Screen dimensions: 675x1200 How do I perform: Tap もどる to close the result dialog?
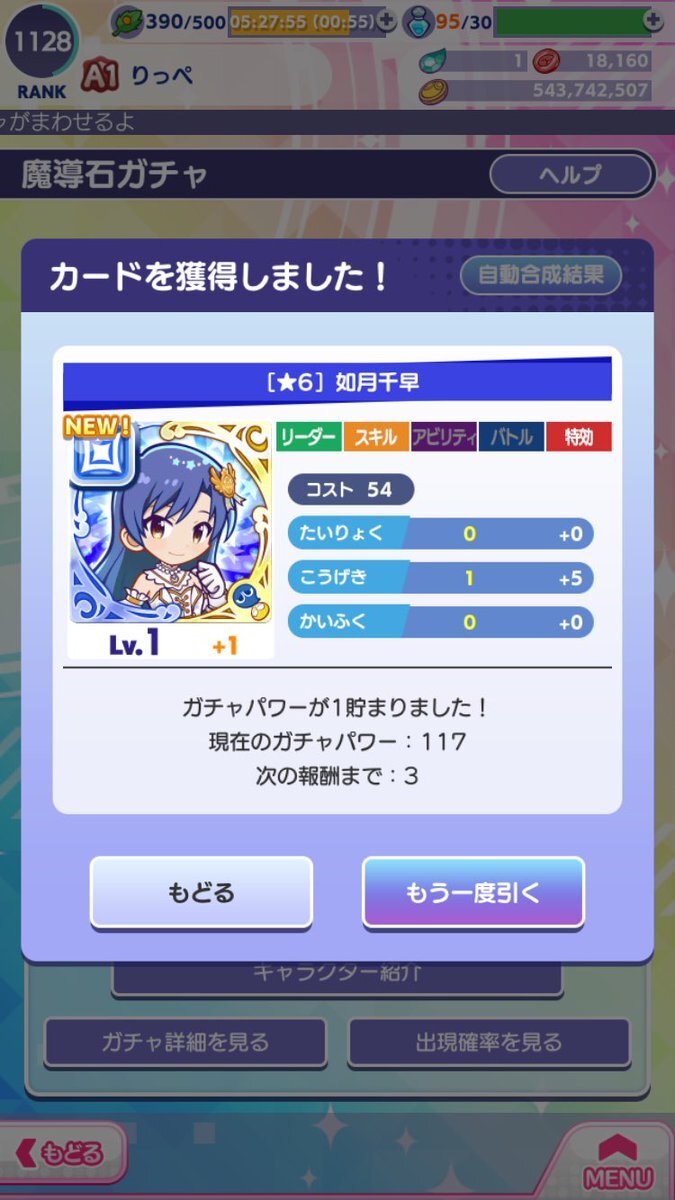[x=201, y=892]
